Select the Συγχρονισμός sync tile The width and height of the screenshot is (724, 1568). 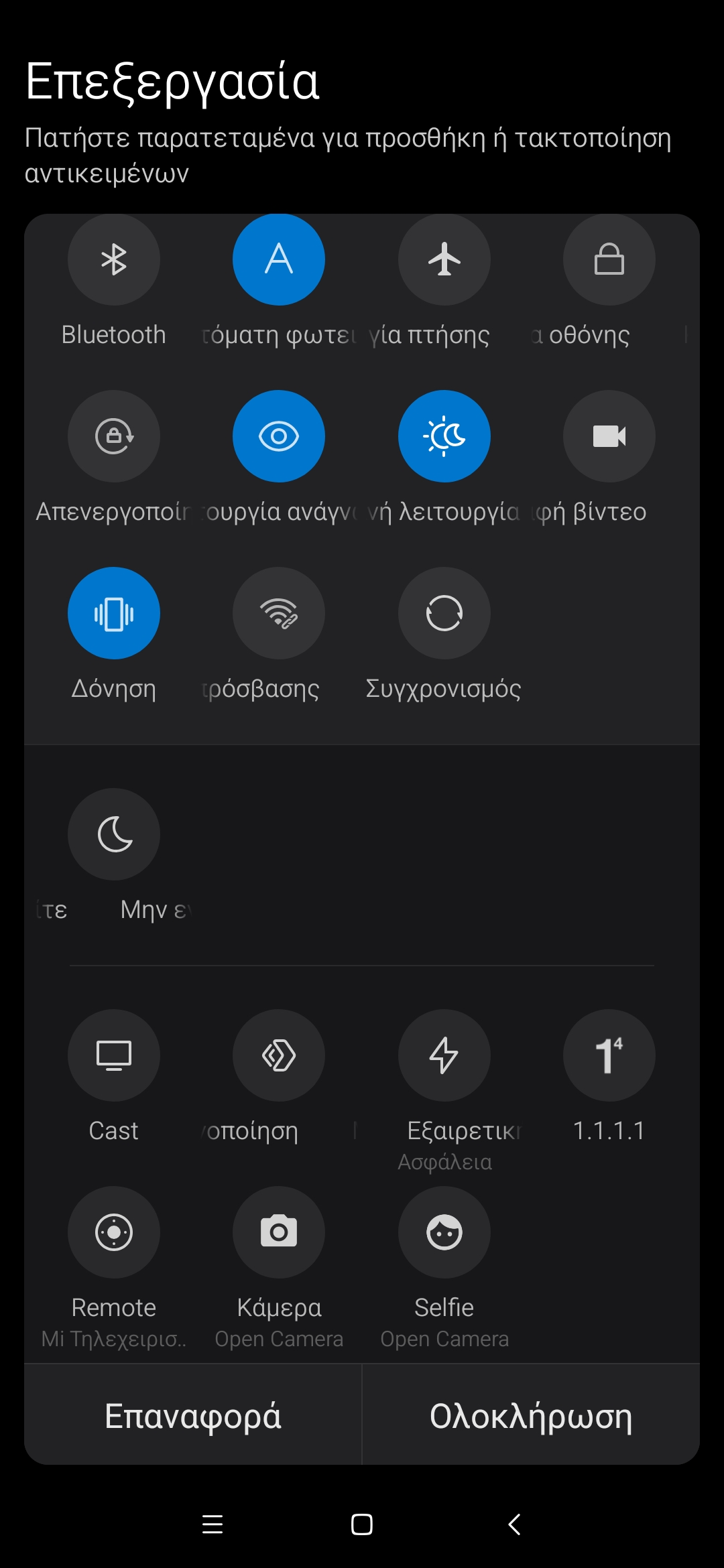(x=444, y=613)
